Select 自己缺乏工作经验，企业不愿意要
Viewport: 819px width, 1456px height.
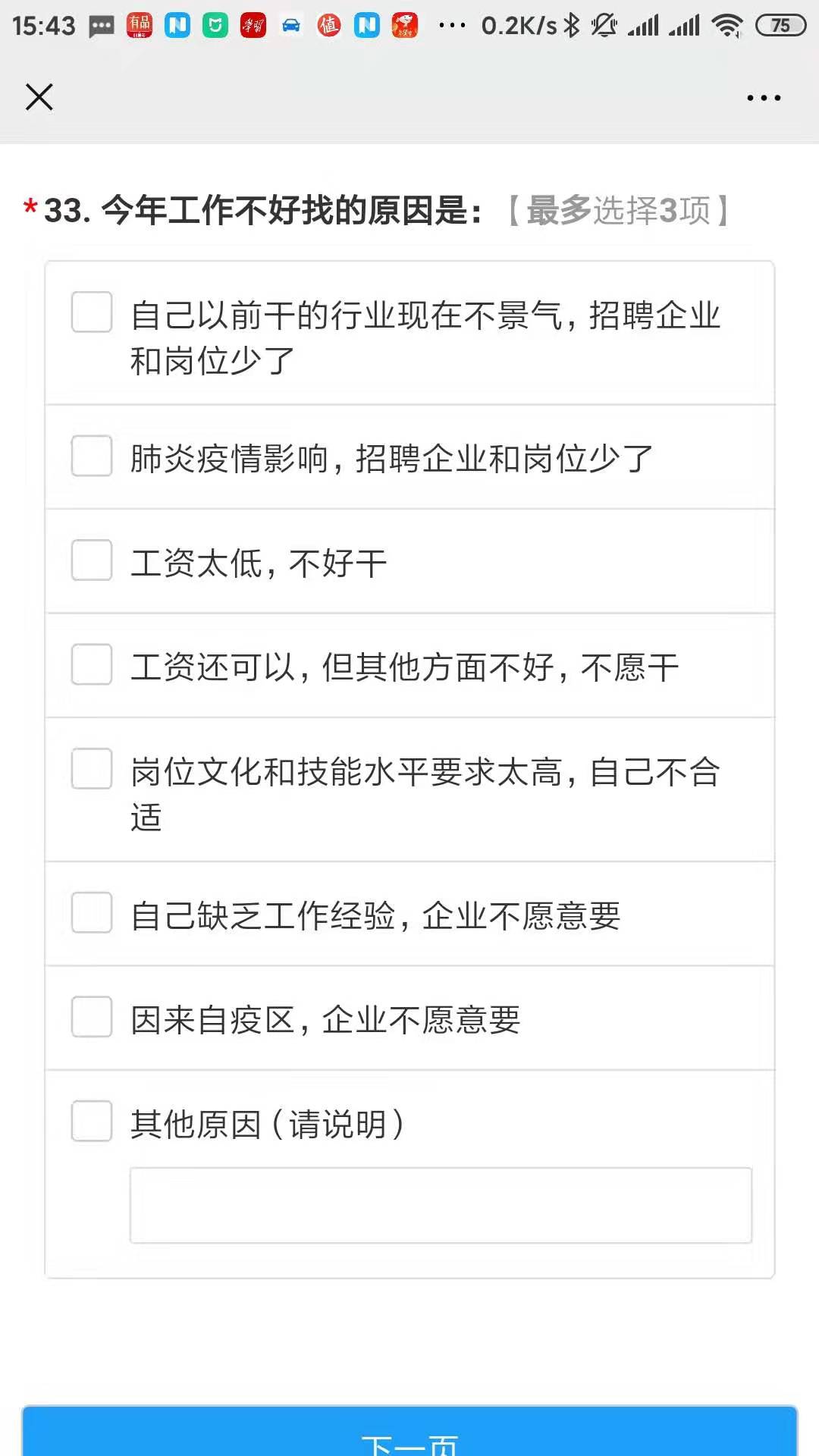click(x=92, y=913)
